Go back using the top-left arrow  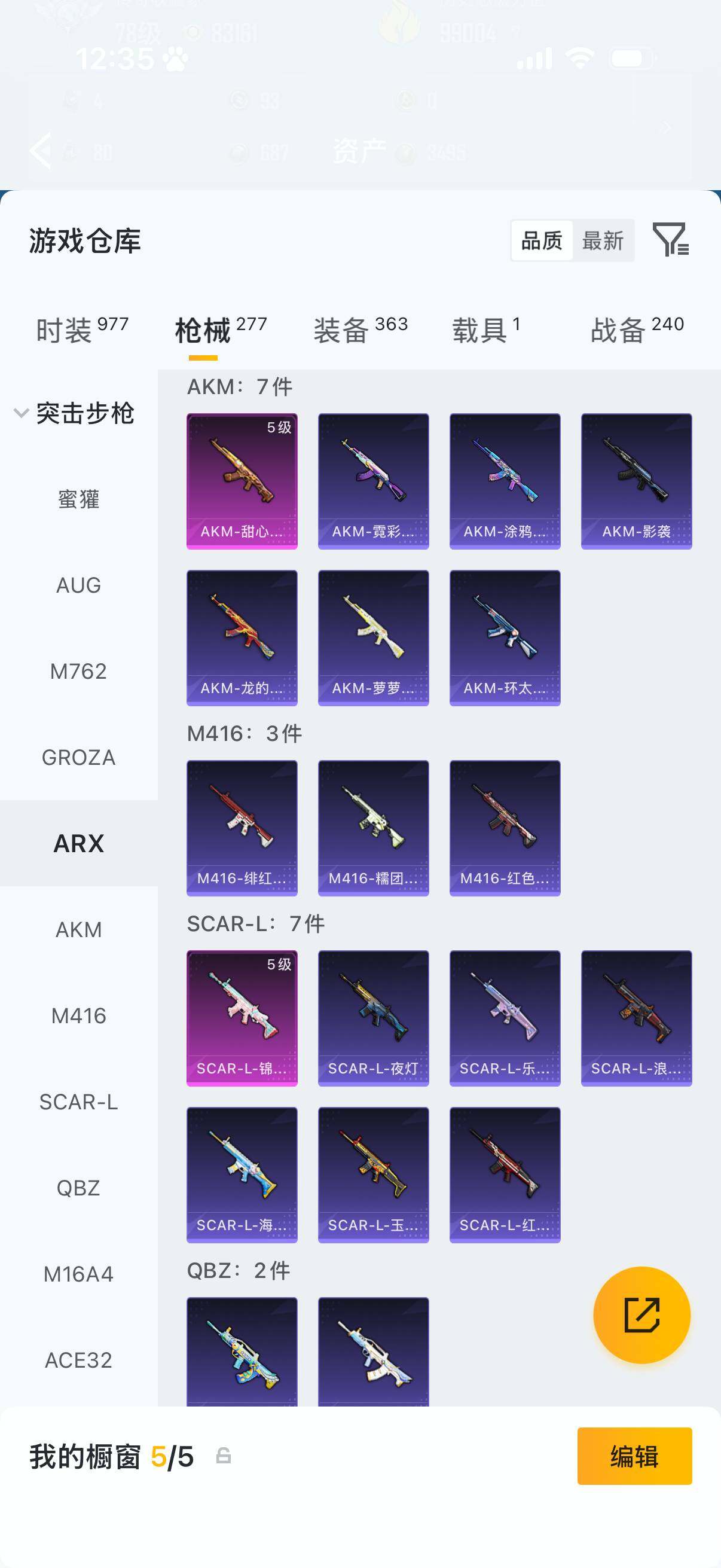41,150
